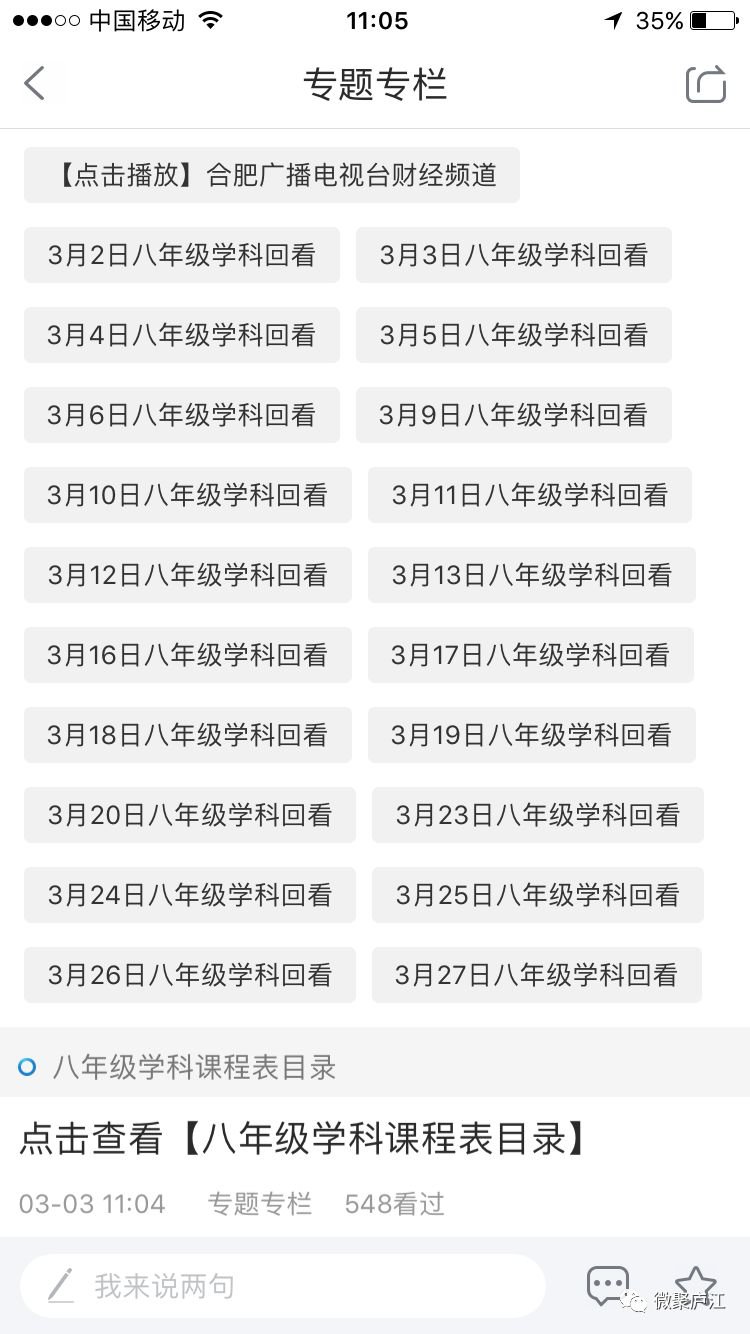Open 【点击播放】合肥广播电视台财经频道
Screen dimensions: 750x1334
272,175
